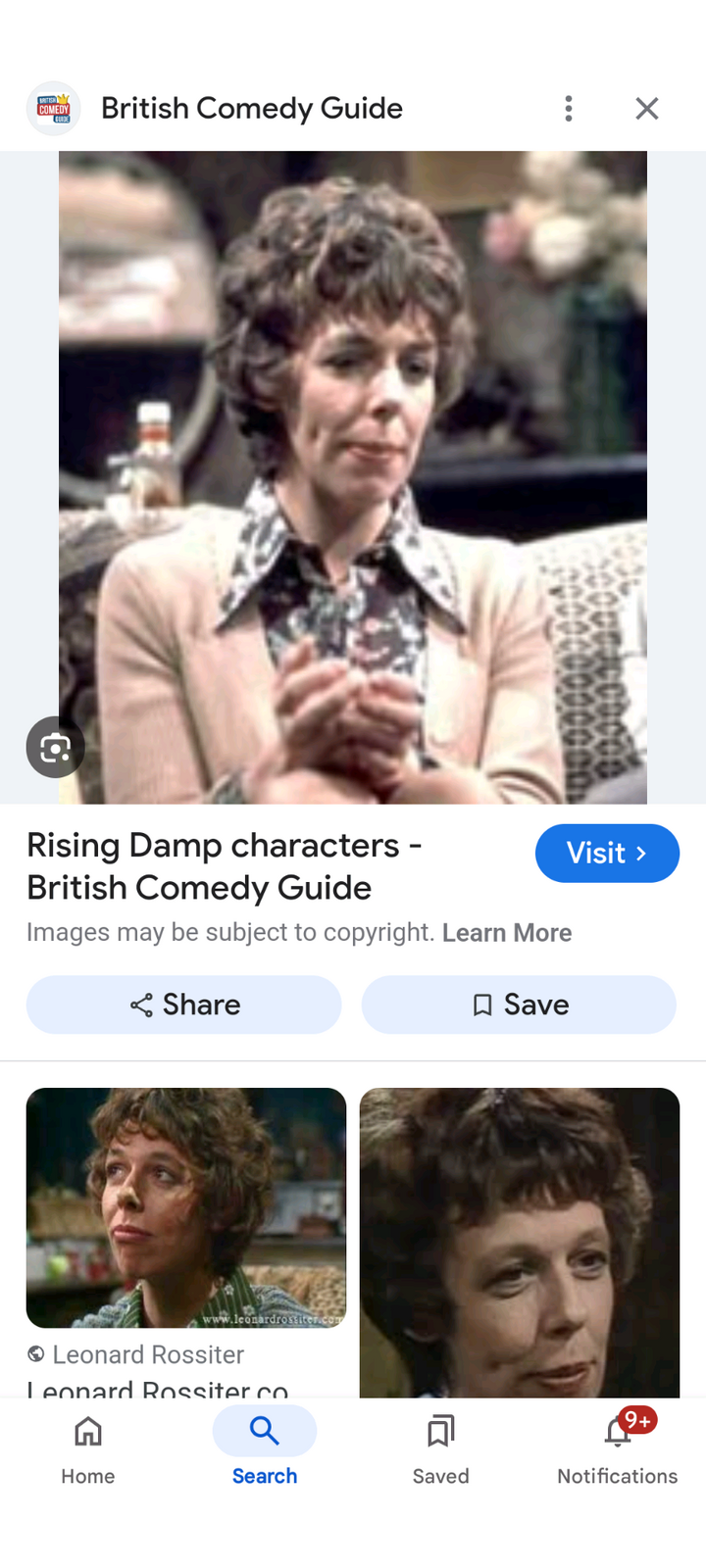Viewport: 706px width, 1568px height.
Task: Tap the bookmark icon next to Save
Action: point(481,1004)
